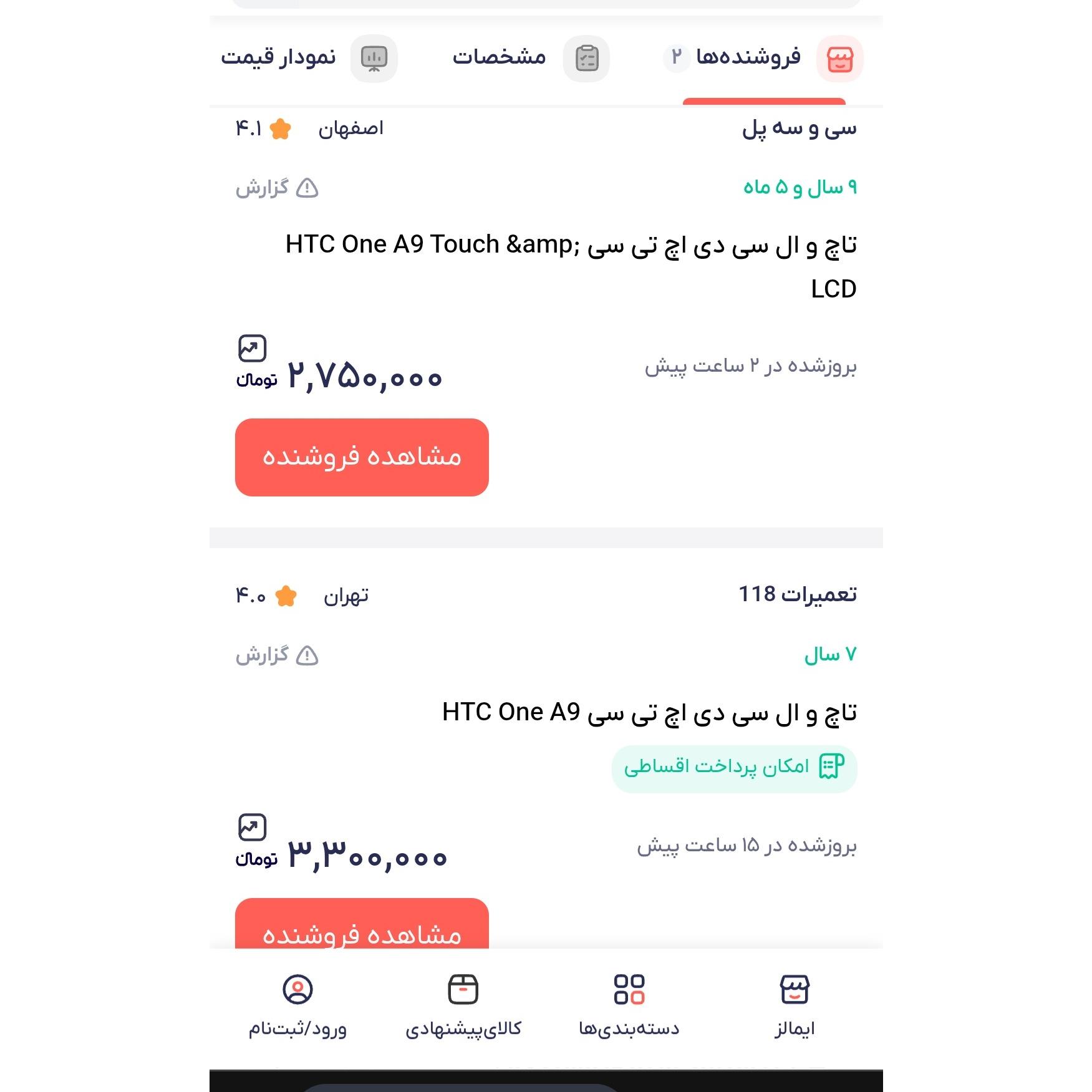The height and width of the screenshot is (1092, 1092).
Task: Go to the ایمالز home tab
Action: pos(794,1007)
